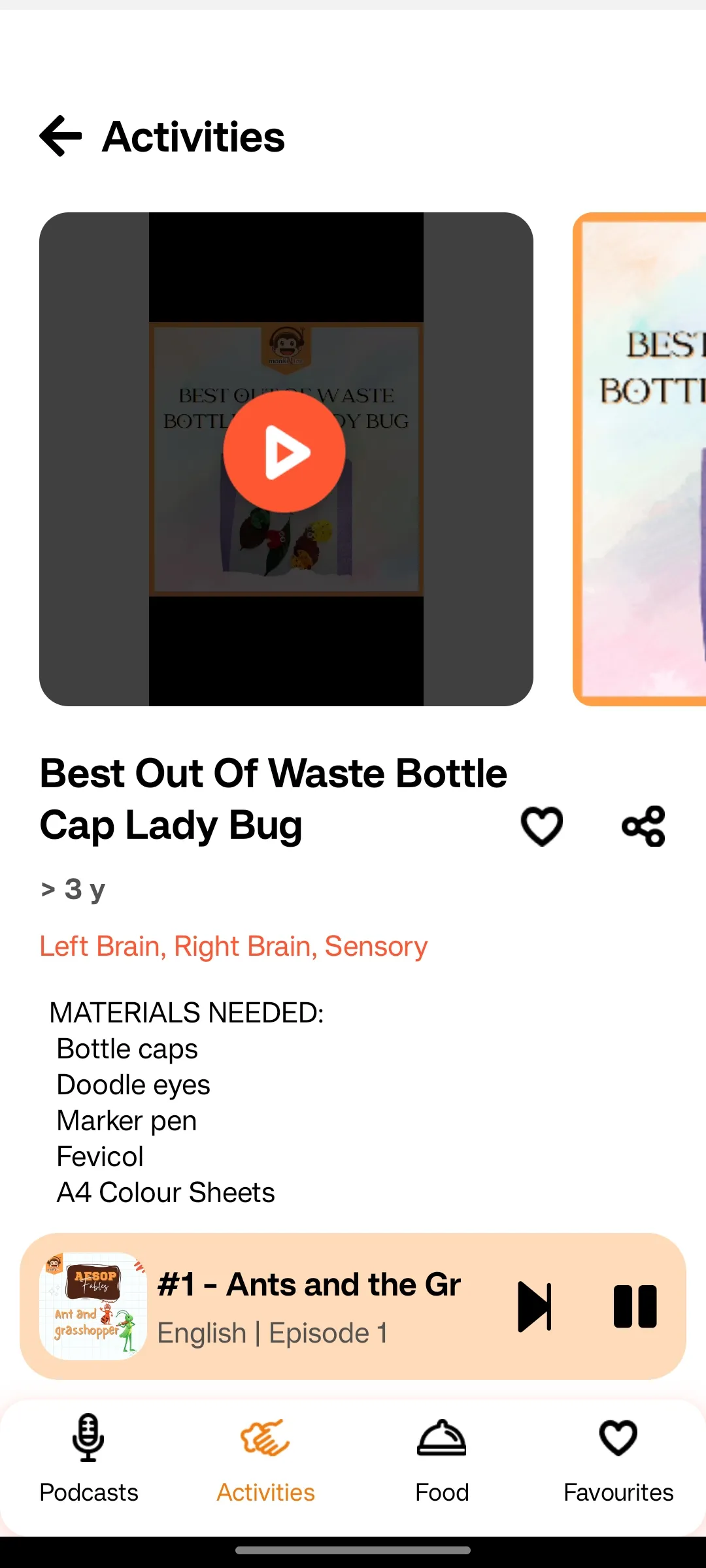Go back from the Activities screen
Screen dimensions: 706x1568
click(61, 136)
